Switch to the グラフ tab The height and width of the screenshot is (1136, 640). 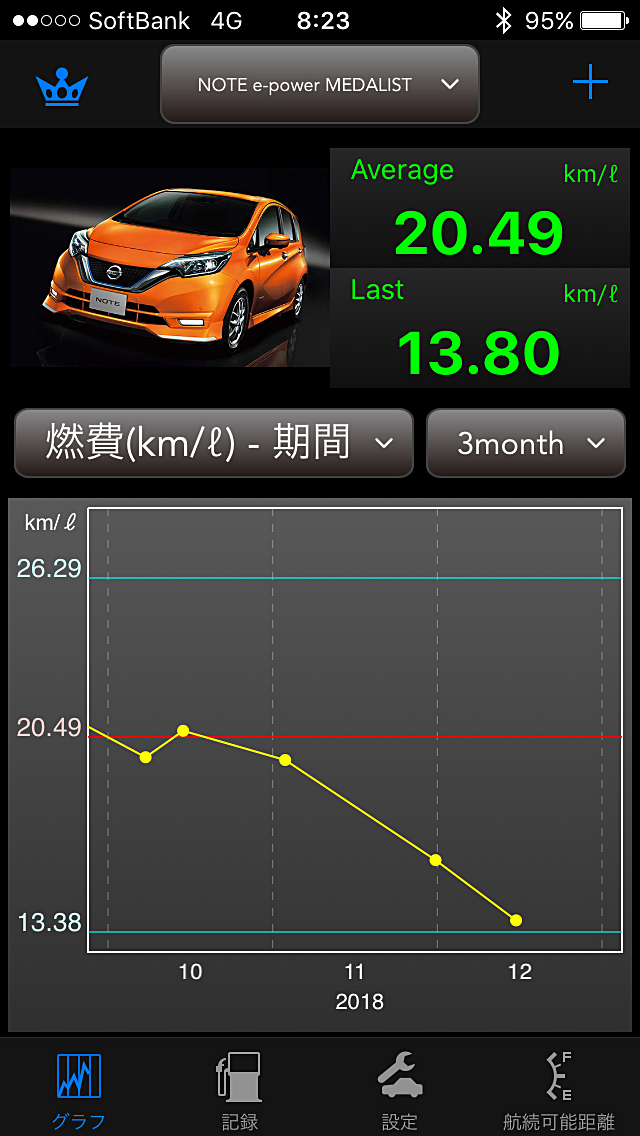79,1089
